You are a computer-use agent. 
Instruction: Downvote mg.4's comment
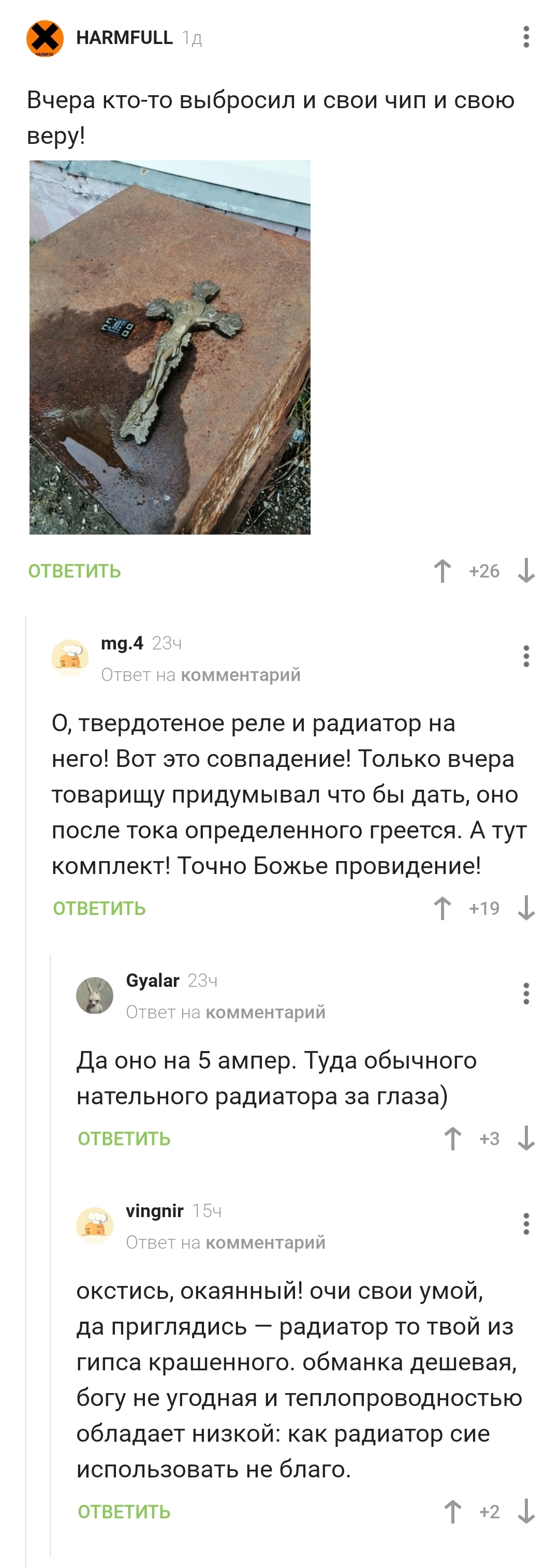[x=526, y=908]
